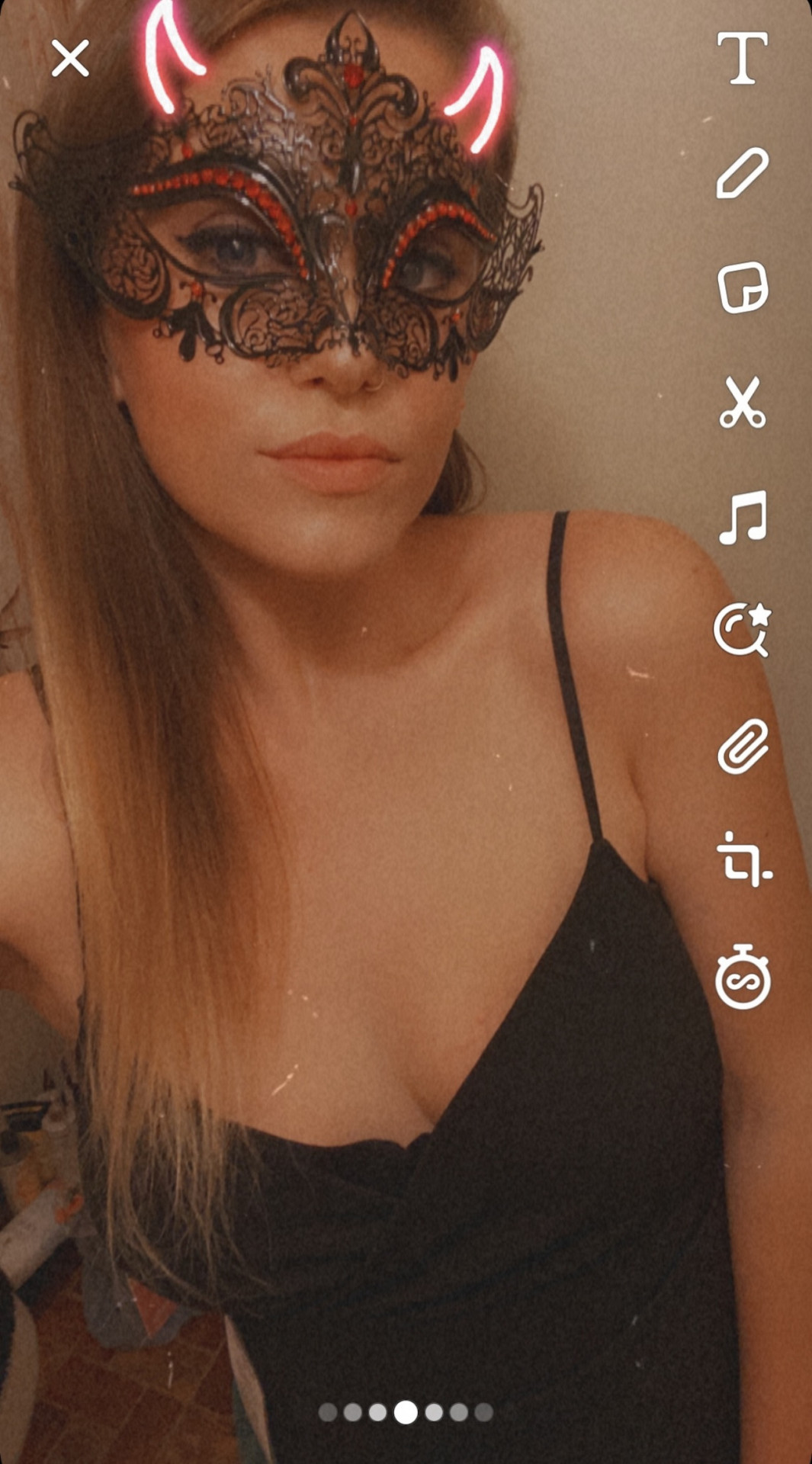Attach a link with the paperclip
Viewport: 812px width, 1464px height.
[743, 746]
